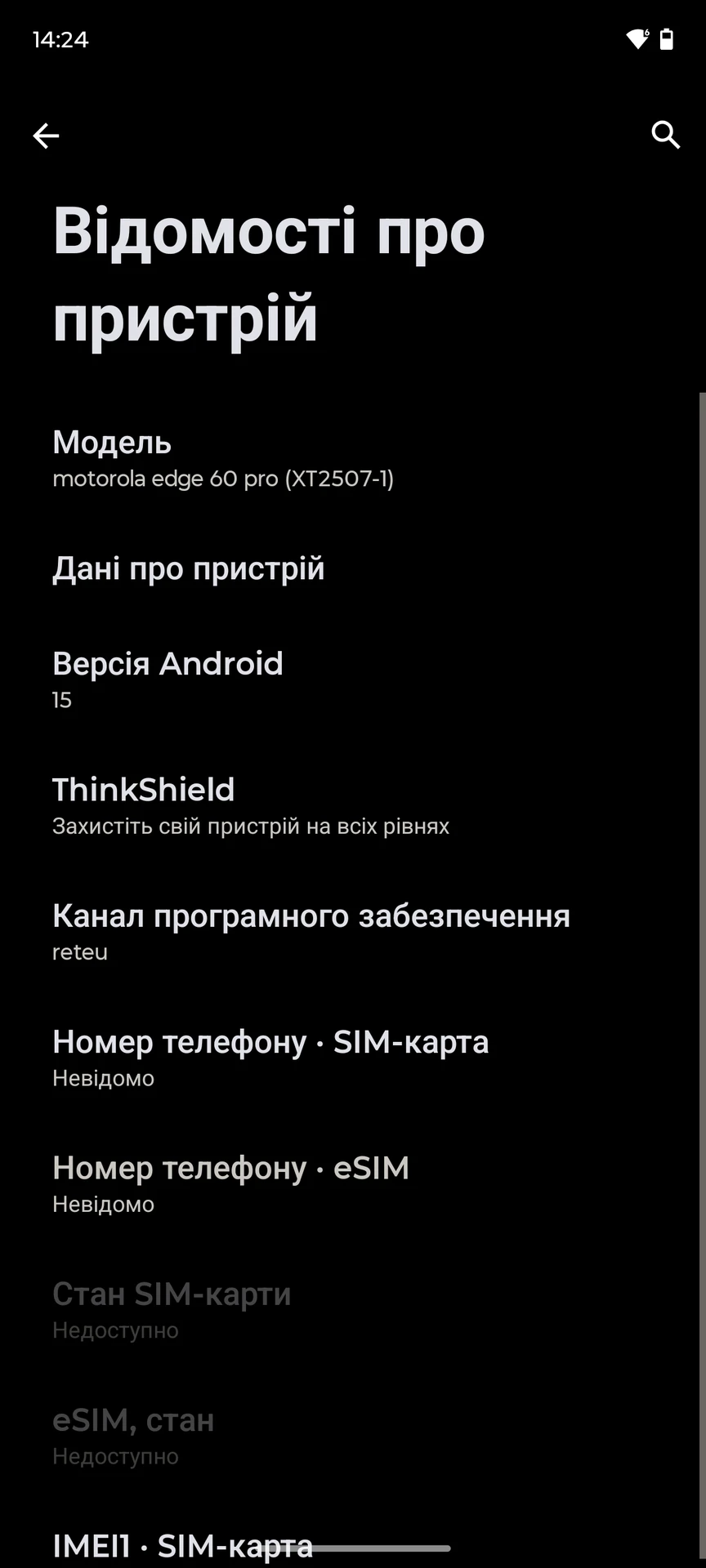
Task: Open Номер телефону · eSIM
Action: [353, 1185]
